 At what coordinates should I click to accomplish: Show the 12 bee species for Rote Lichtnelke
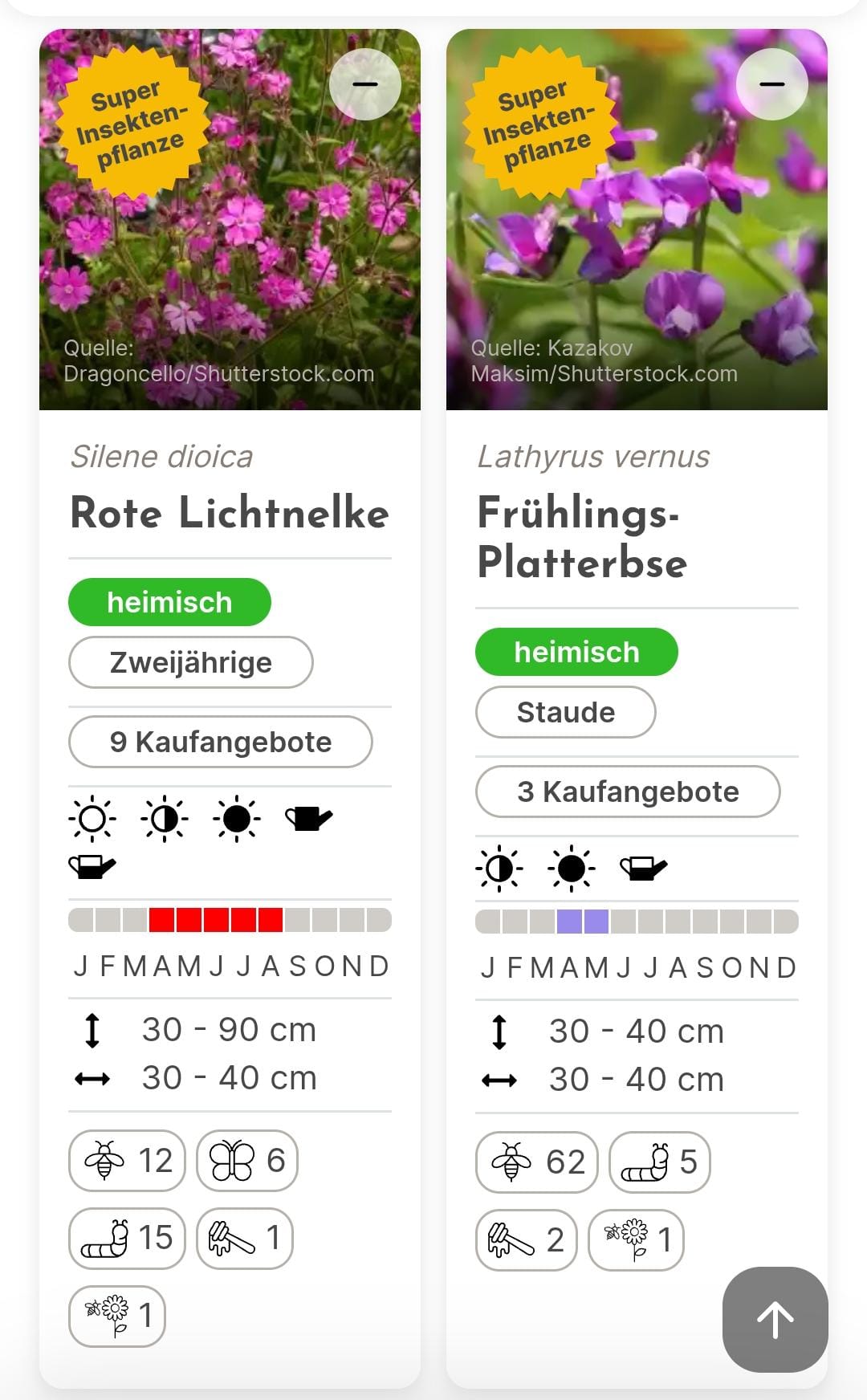[127, 1161]
